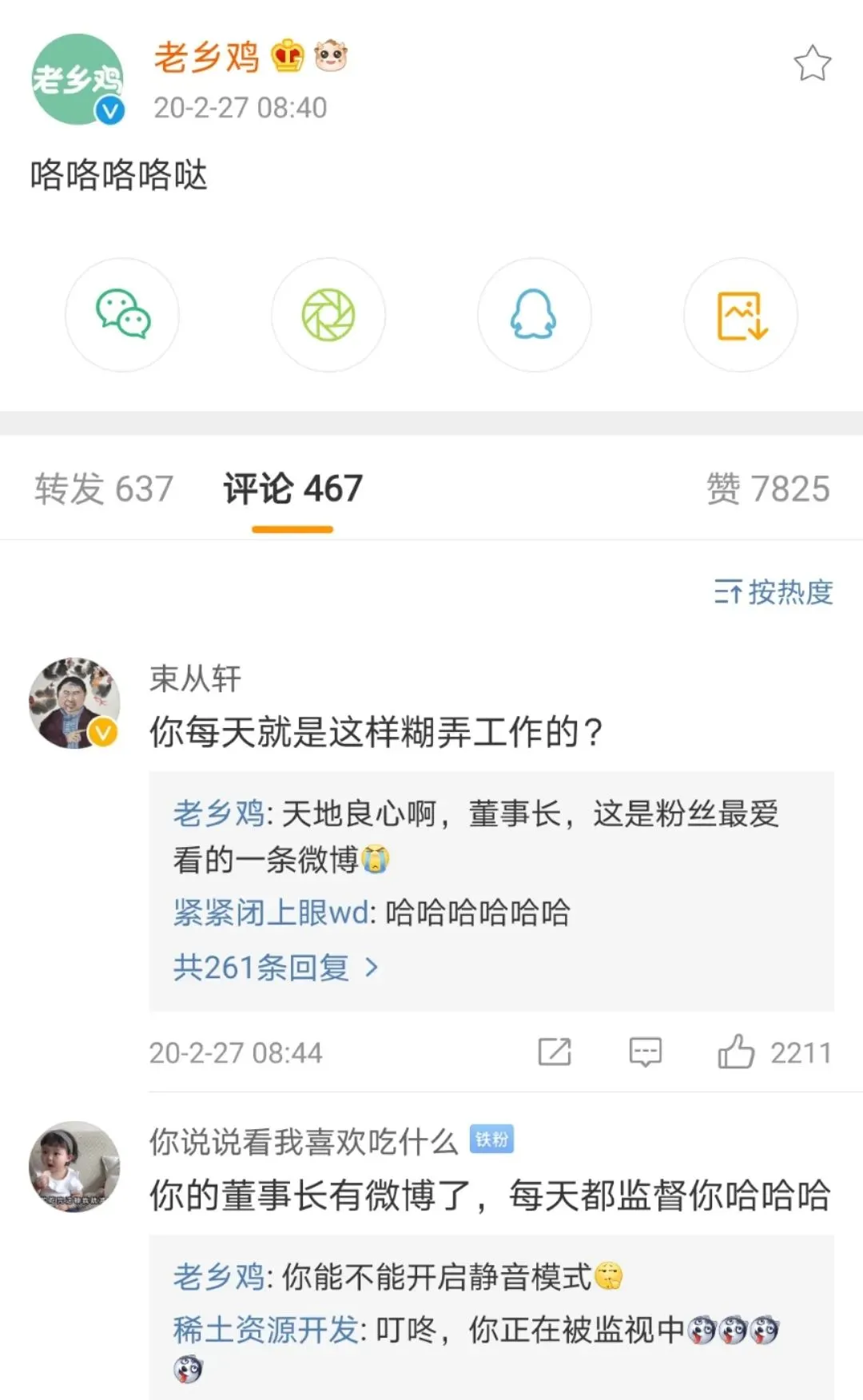Repost 束从轩's comment
Viewport: 863px width, 1400px height.
pyautogui.click(x=555, y=1052)
